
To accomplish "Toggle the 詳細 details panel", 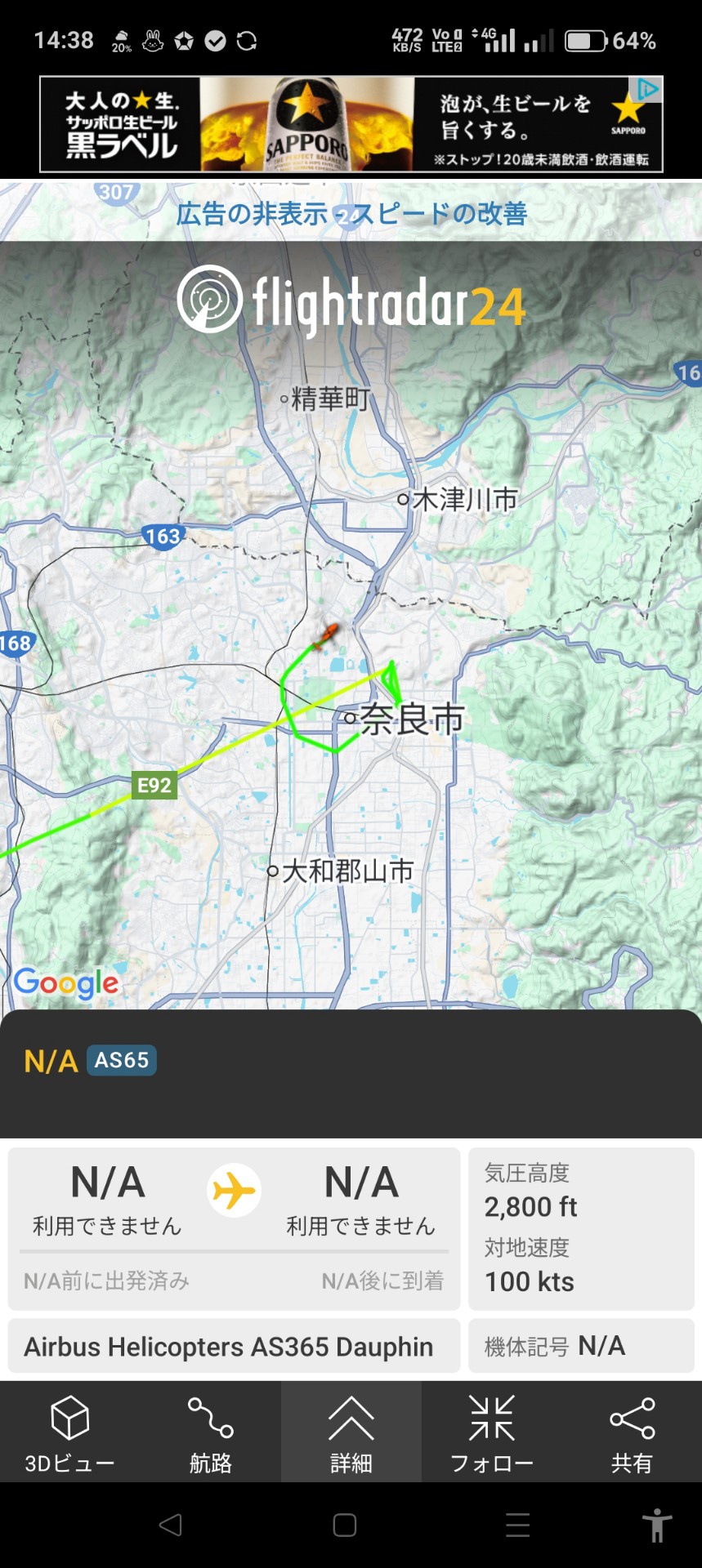I will coord(351,1433).
